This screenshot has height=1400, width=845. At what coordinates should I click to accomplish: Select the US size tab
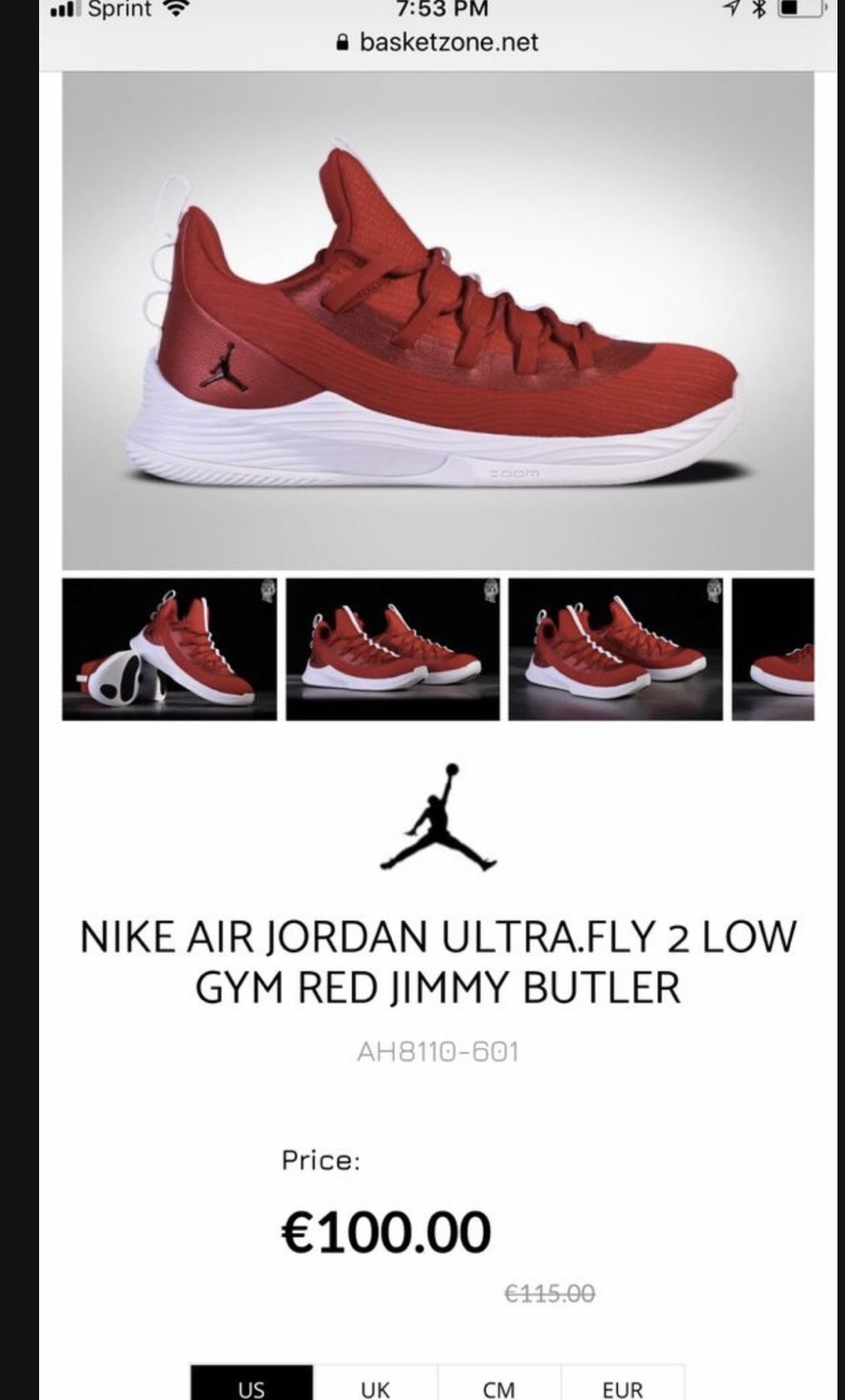[251, 1387]
